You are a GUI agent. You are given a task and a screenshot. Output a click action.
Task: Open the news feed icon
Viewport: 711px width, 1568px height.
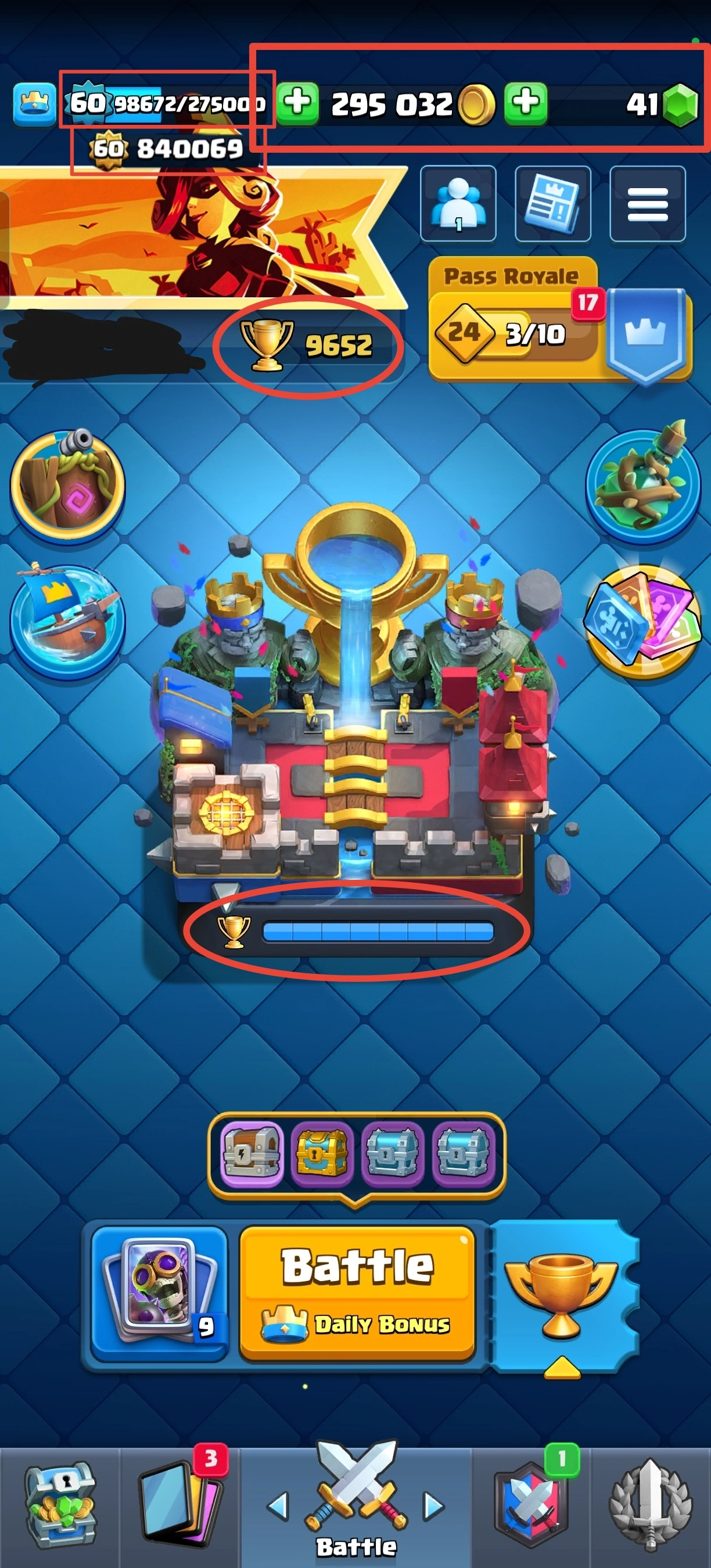[x=553, y=203]
